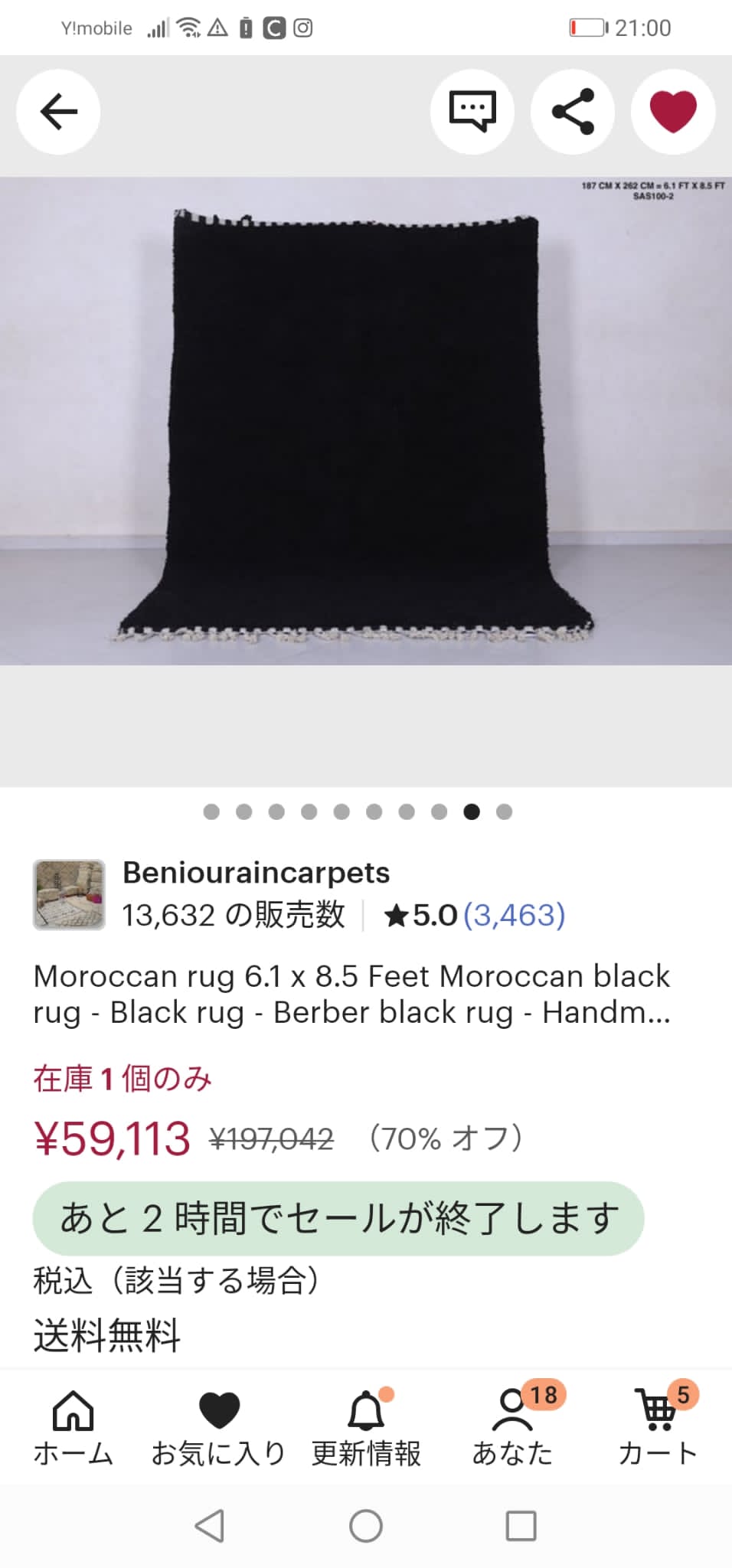View the 3,463 shop reviews

(514, 915)
